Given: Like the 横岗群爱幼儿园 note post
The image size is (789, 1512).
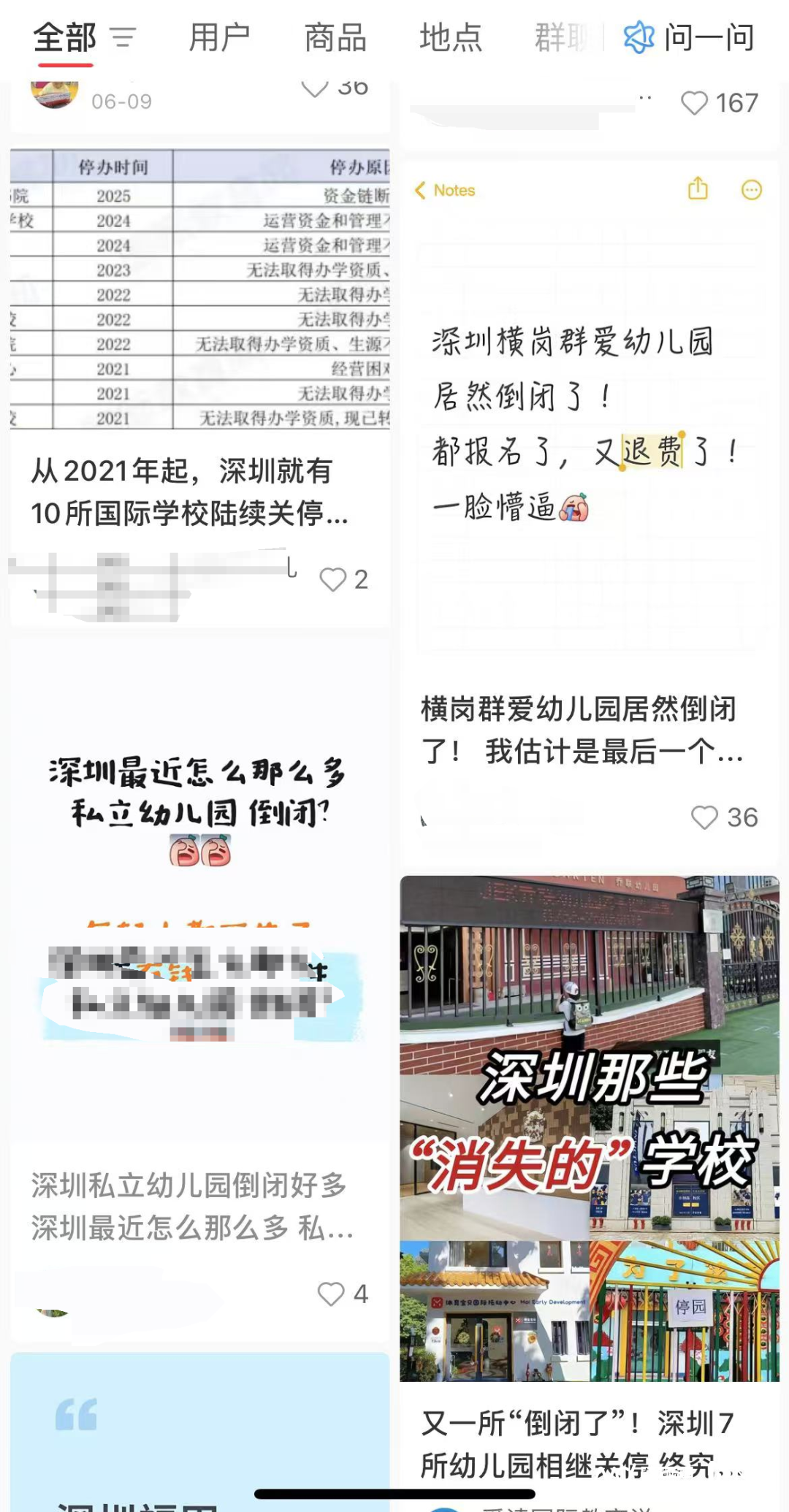Looking at the screenshot, I should tap(704, 818).
